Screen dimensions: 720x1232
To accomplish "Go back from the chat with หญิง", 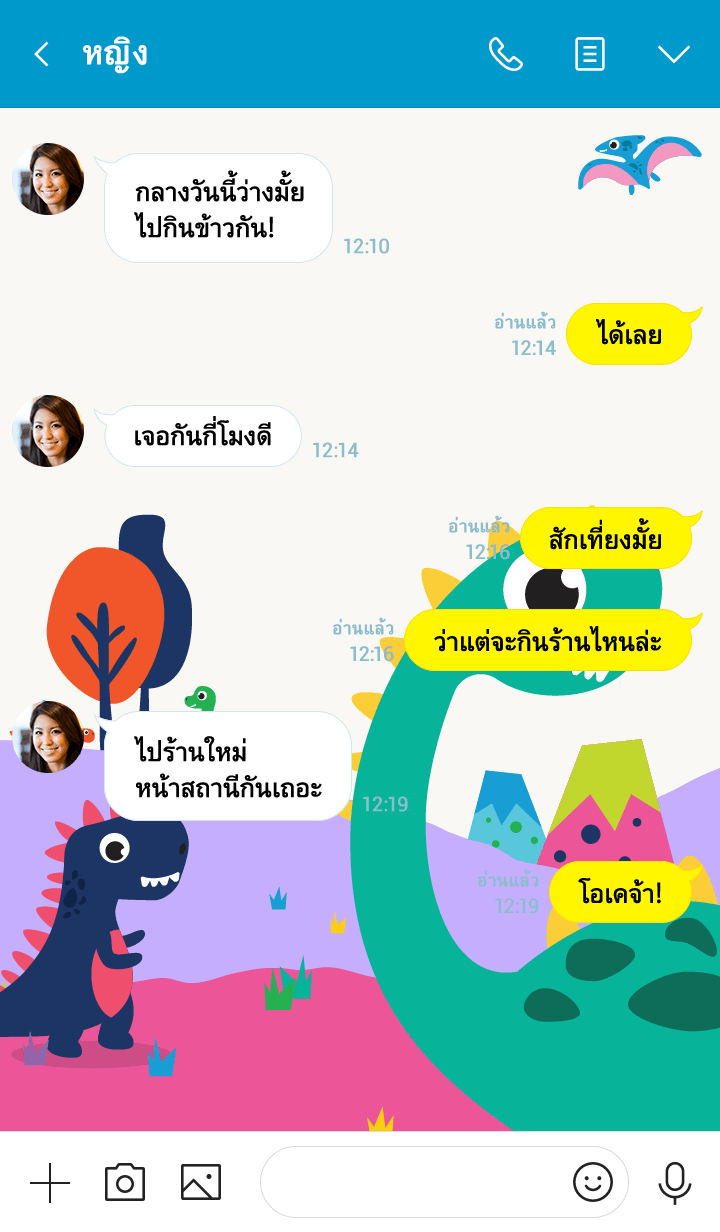I will 41,54.
